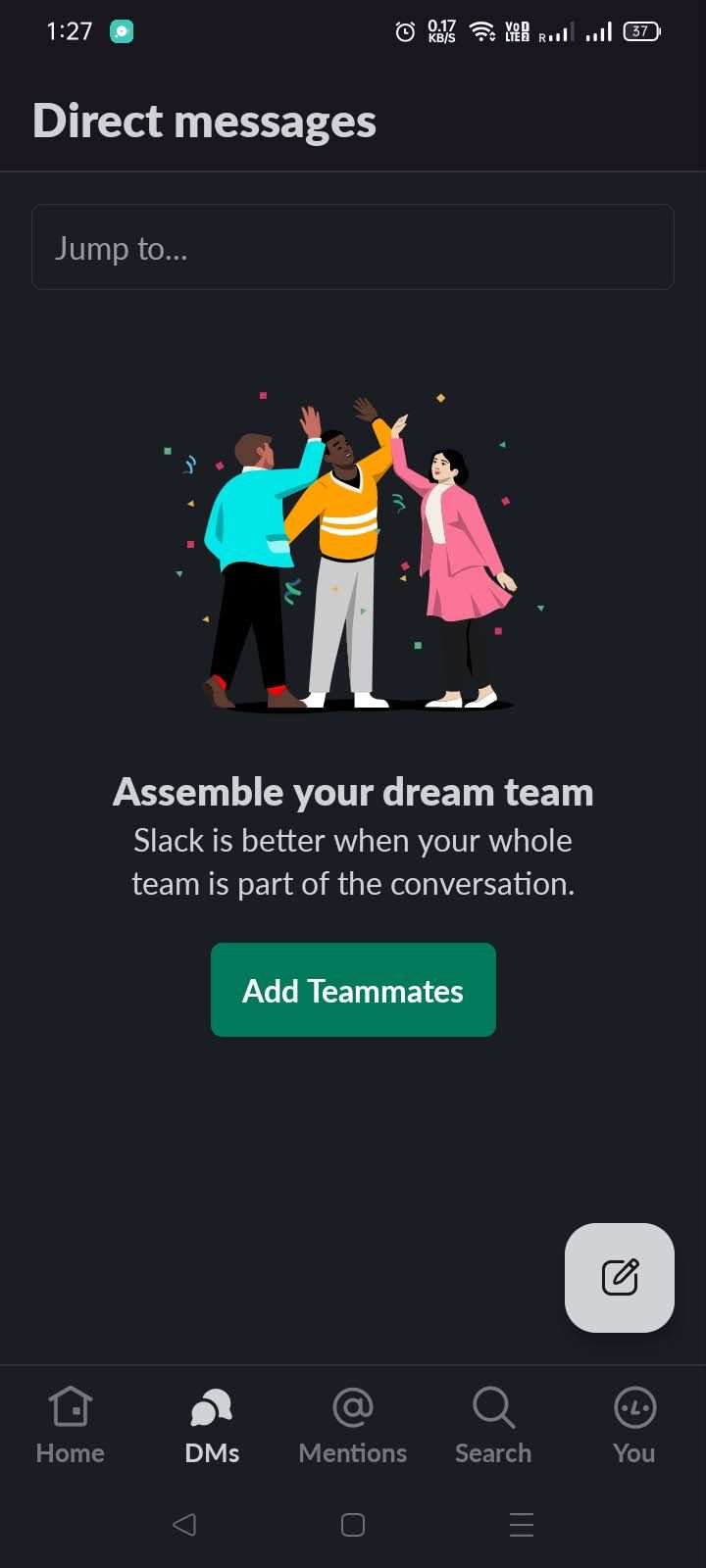The width and height of the screenshot is (706, 1568).
Task: Go to the Search tab
Action: click(493, 1426)
